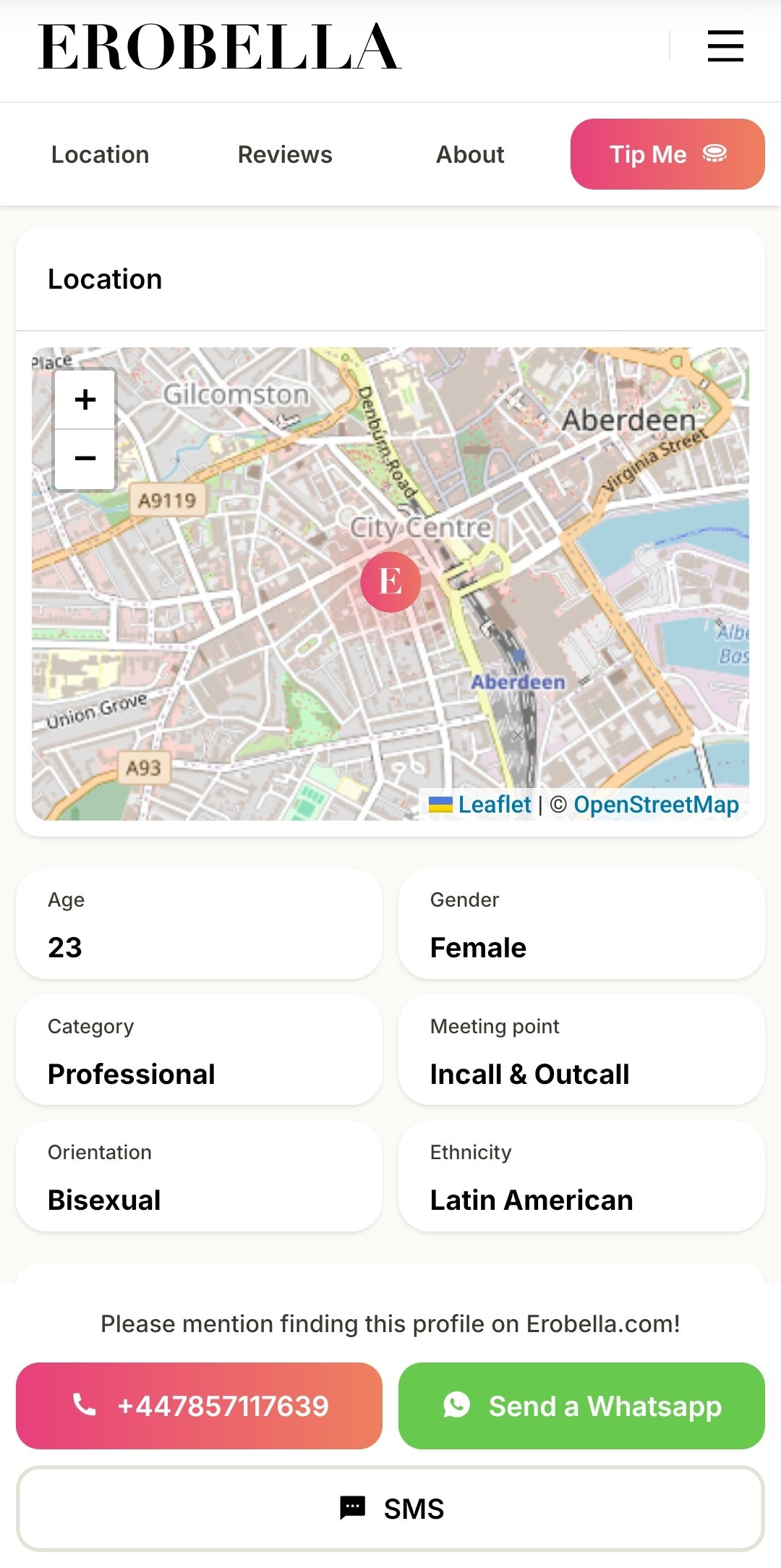This screenshot has width=781, height=1568.
Task: Tap the E marker on the map
Action: click(390, 582)
